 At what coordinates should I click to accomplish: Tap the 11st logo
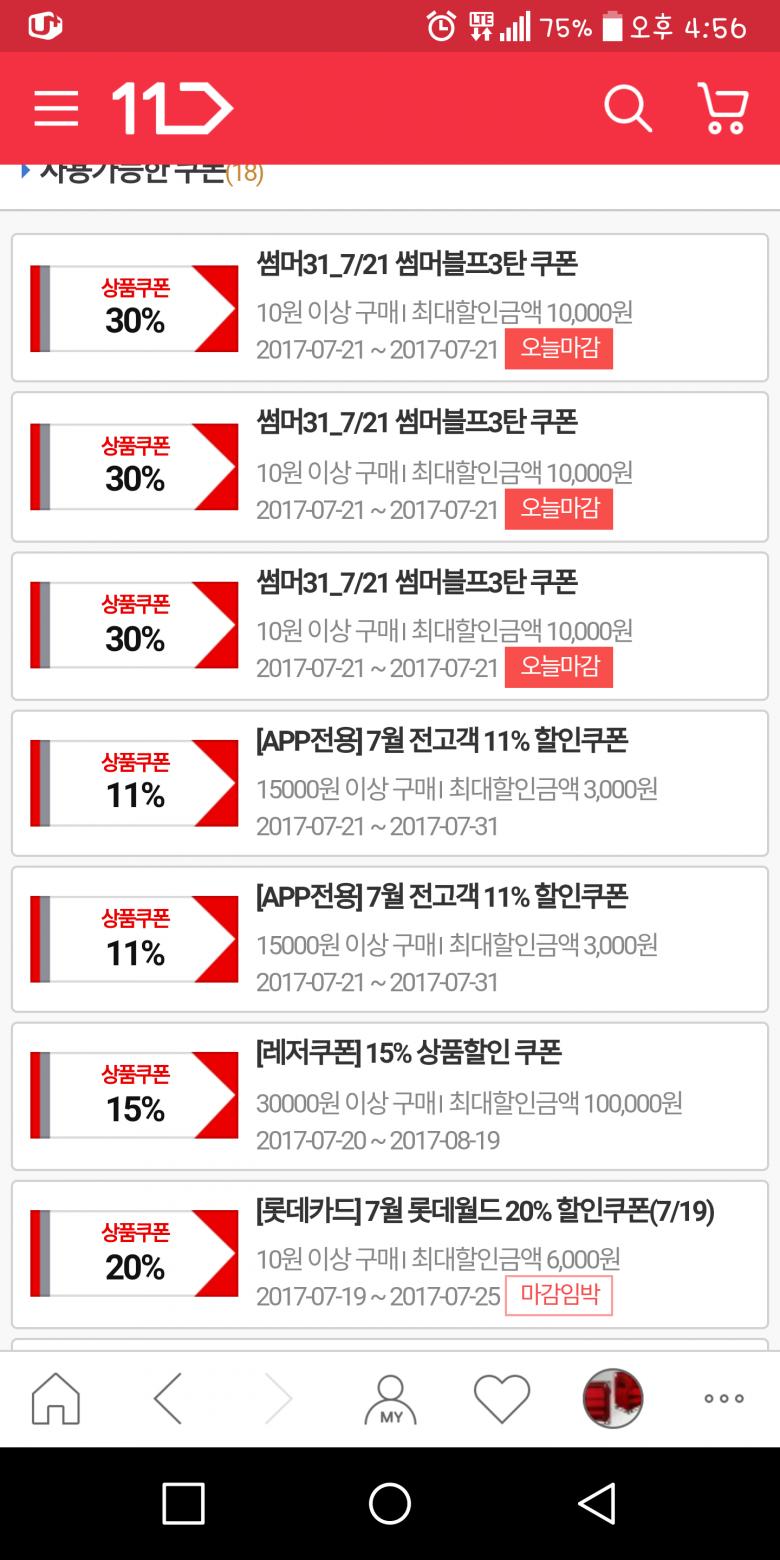pyautogui.click(x=172, y=108)
